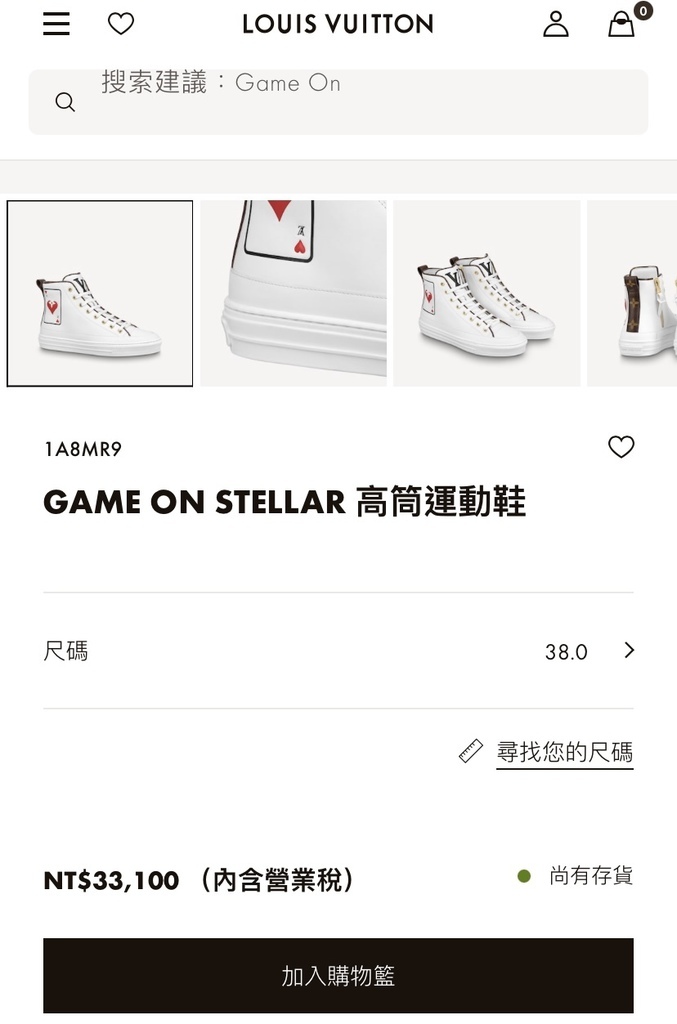View the close-up heart card sole image
This screenshot has width=677, height=1024.
293,293
